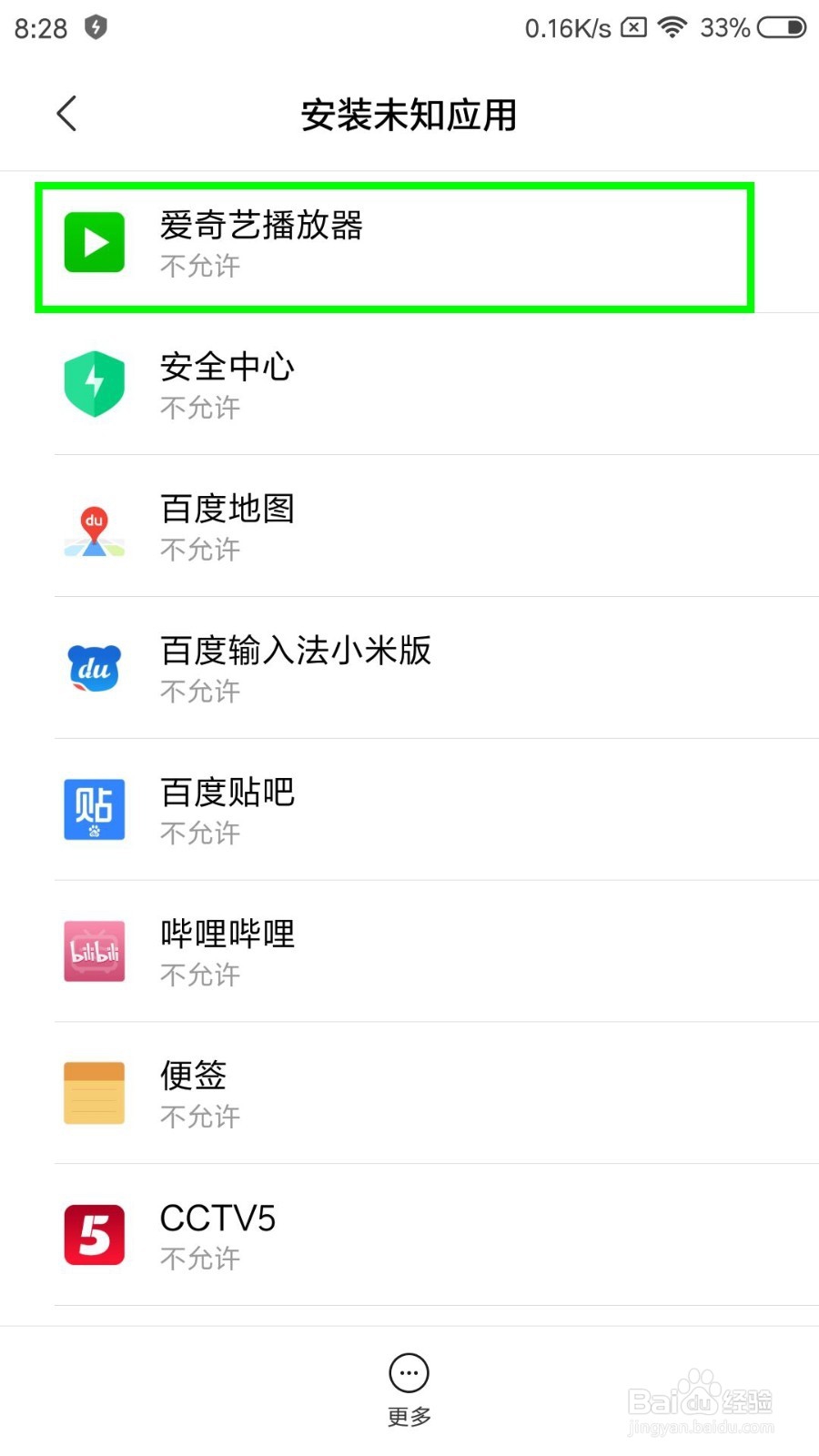Click the 百度贴吧 blue icon
The height and width of the screenshot is (1456, 819).
pos(94,809)
